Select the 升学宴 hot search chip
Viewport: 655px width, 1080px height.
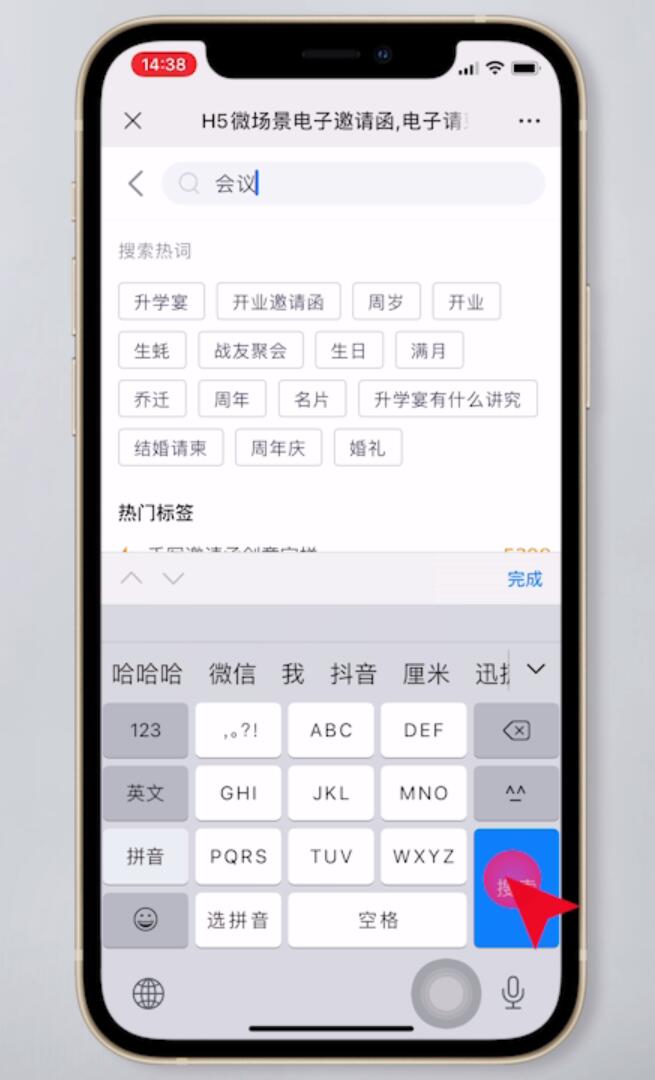(x=161, y=302)
